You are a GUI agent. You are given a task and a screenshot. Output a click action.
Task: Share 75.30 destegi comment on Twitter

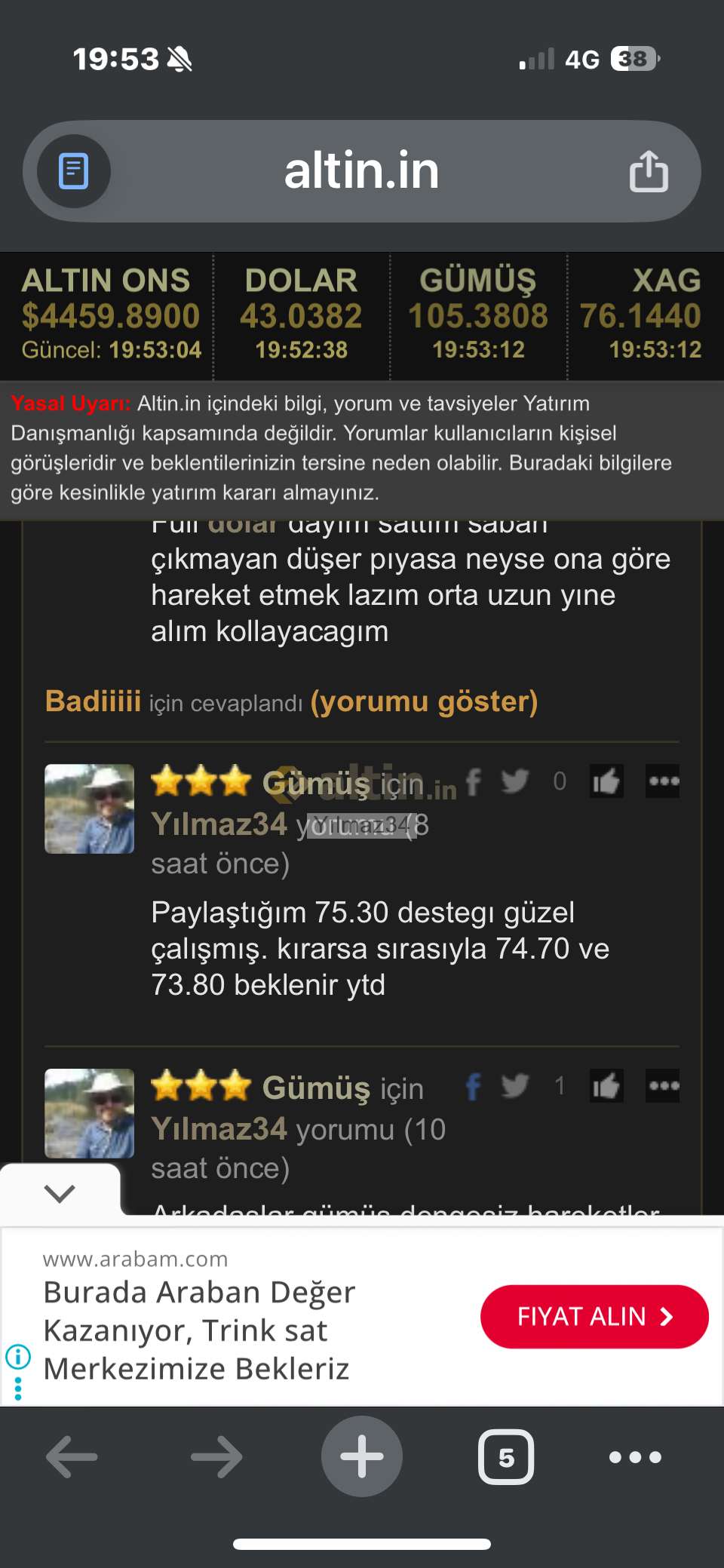coord(515,781)
